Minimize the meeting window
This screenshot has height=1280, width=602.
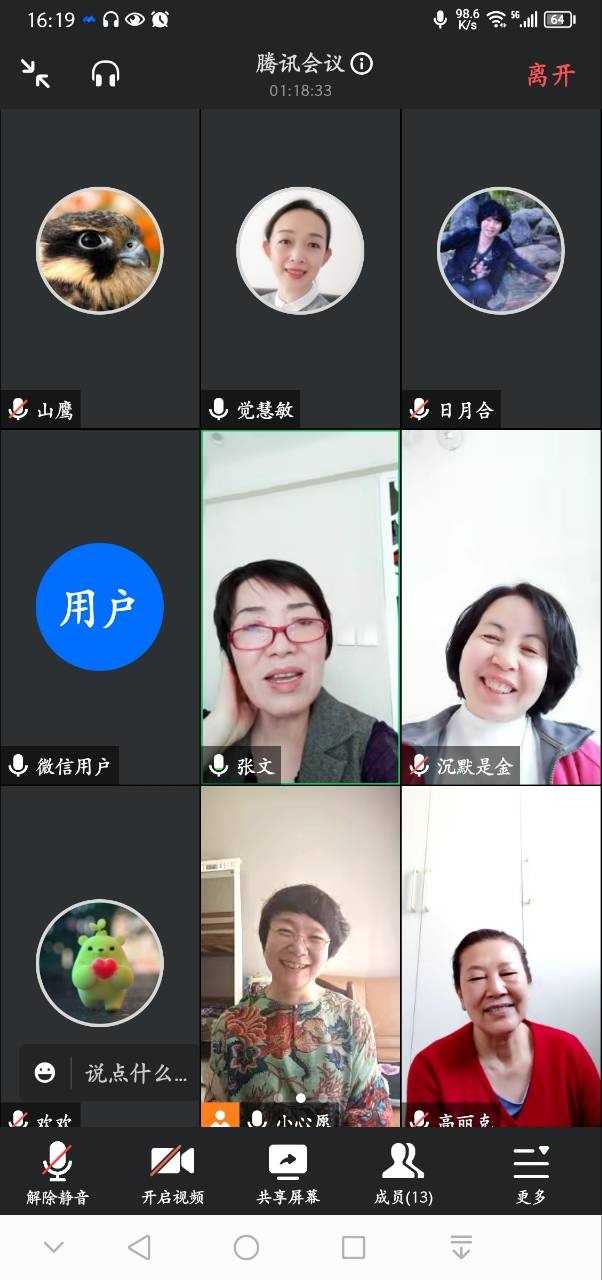point(35,73)
